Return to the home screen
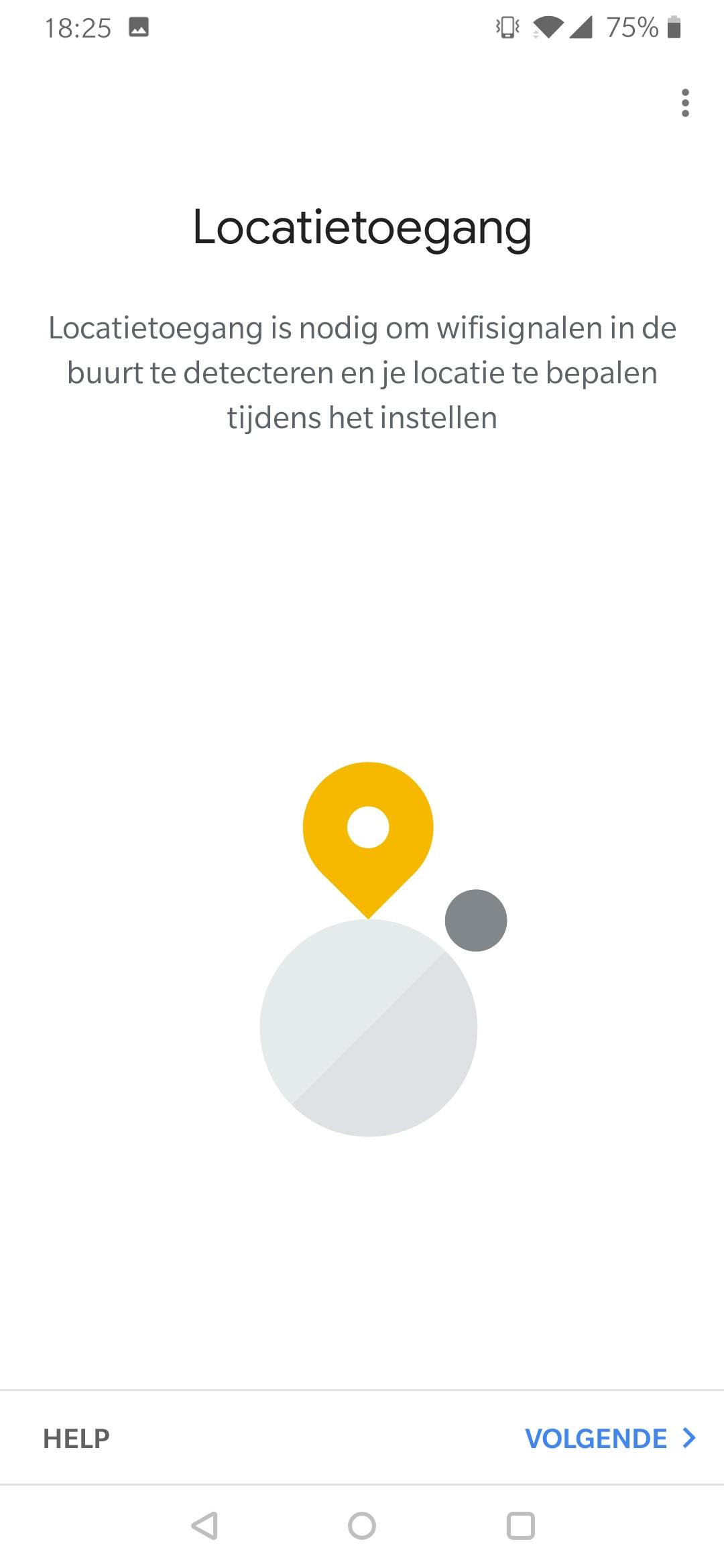Image resolution: width=724 pixels, height=1568 pixels. 362,1526
